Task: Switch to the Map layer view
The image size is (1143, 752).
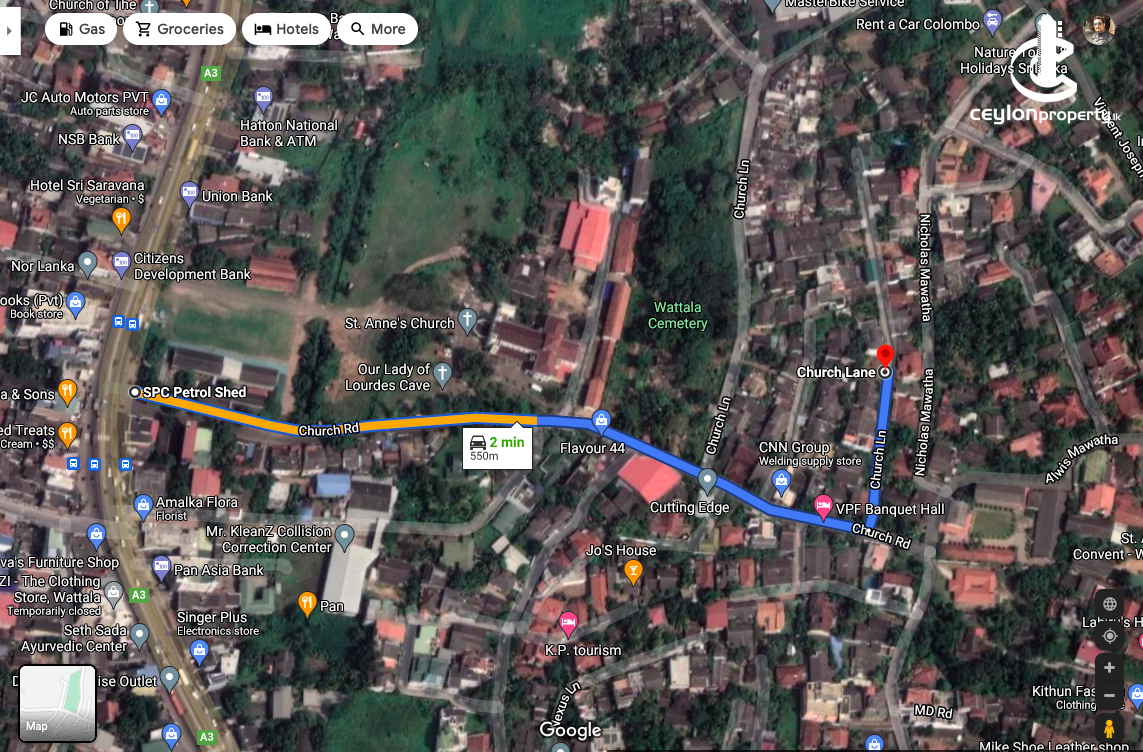Action: coord(58,703)
